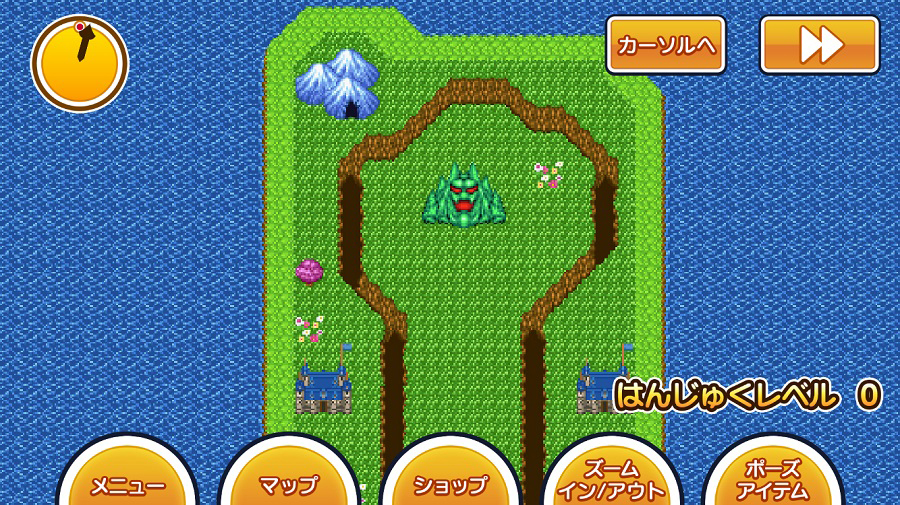Viewport: 900px width, 505px height.
Task: Open ポーズ アイテム
Action: (x=772, y=480)
